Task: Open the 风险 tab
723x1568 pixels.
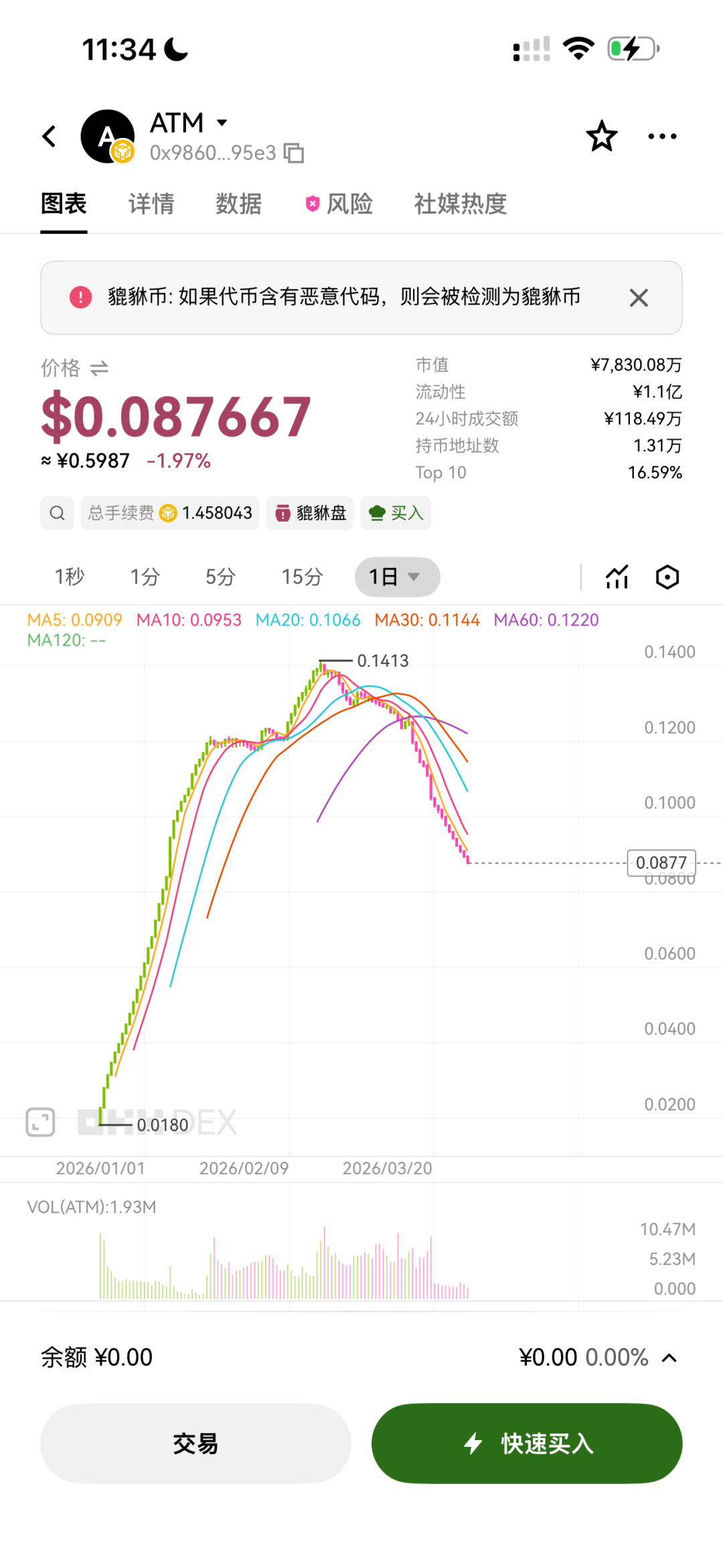Action: 339,204
